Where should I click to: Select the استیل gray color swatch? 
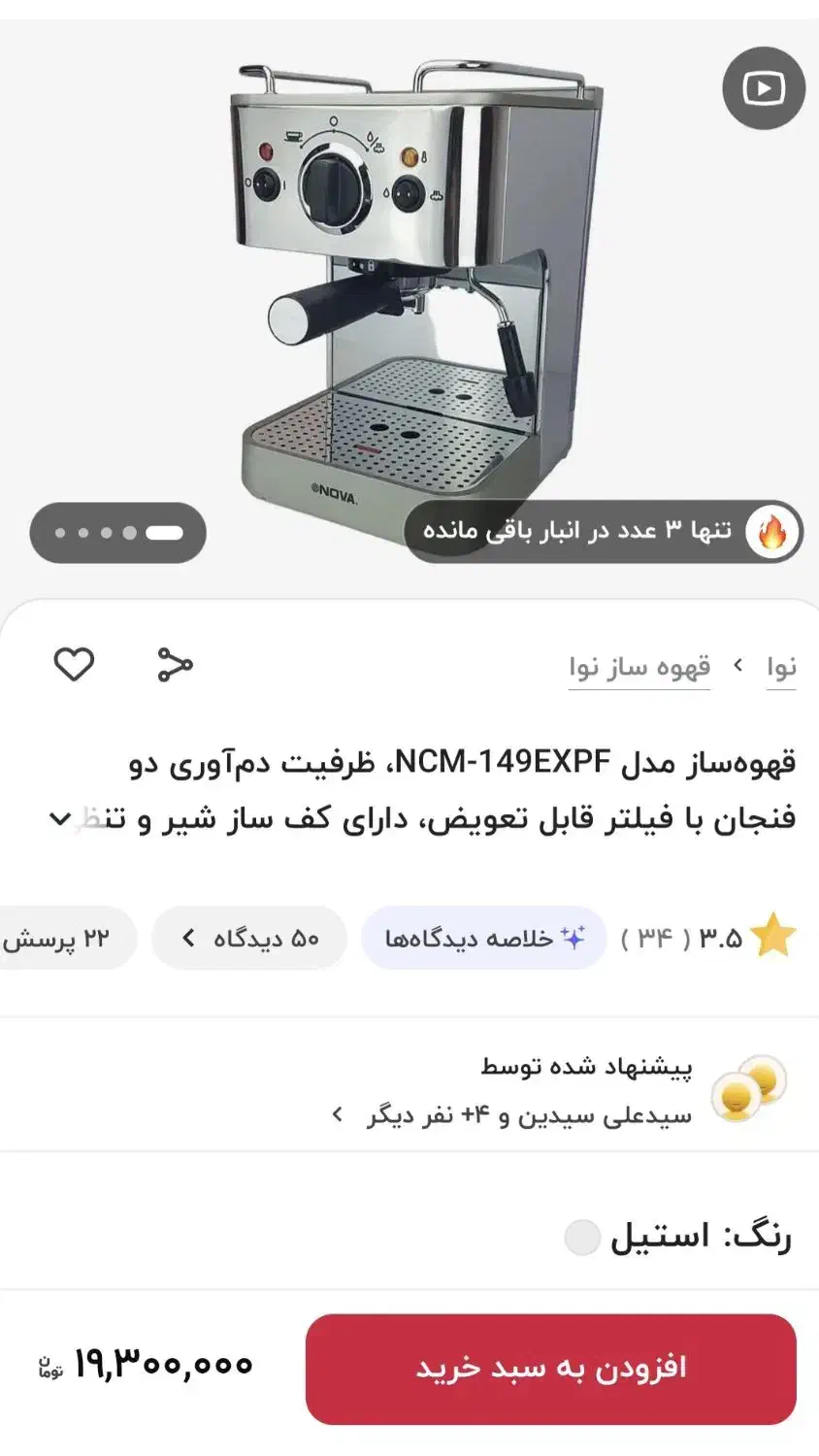[583, 1238]
